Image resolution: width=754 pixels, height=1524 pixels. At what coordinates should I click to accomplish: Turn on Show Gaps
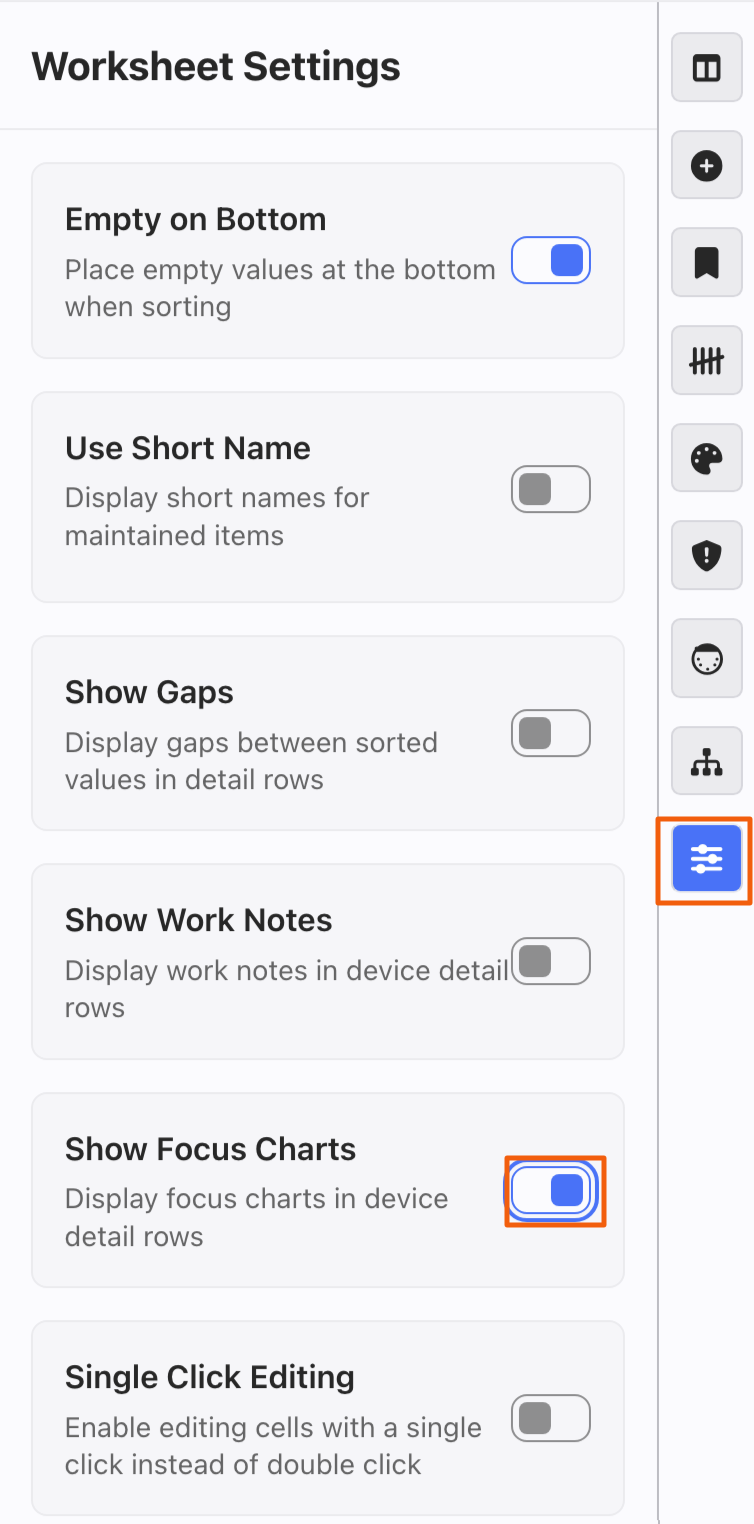(551, 734)
